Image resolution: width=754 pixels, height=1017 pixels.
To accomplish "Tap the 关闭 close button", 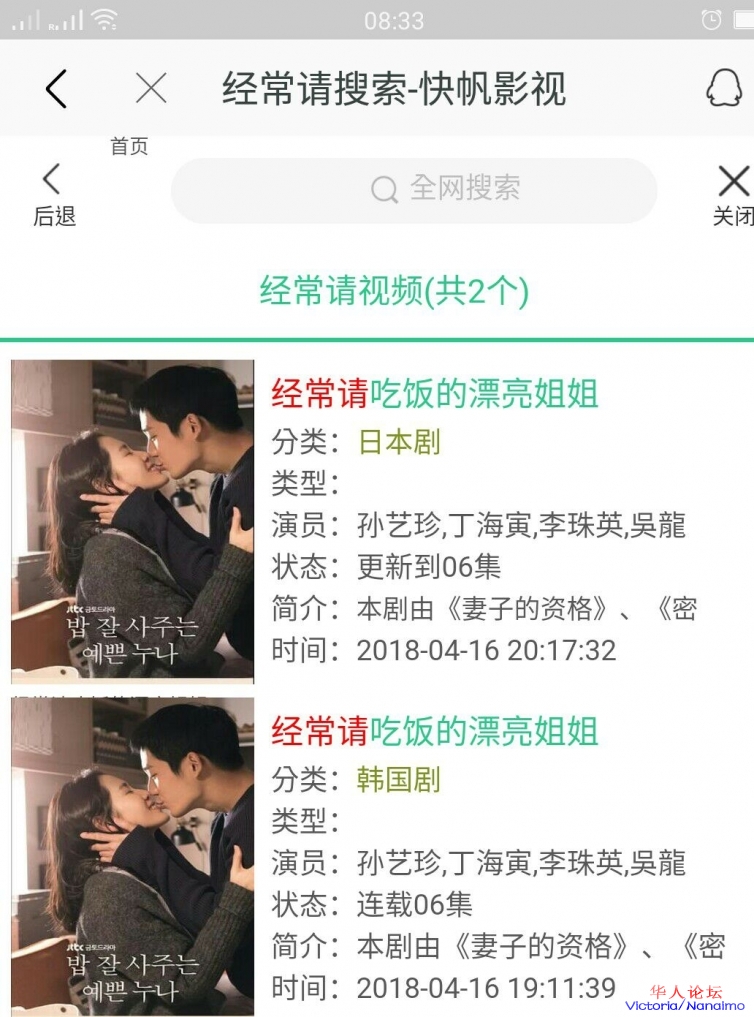I will pyautogui.click(x=733, y=194).
